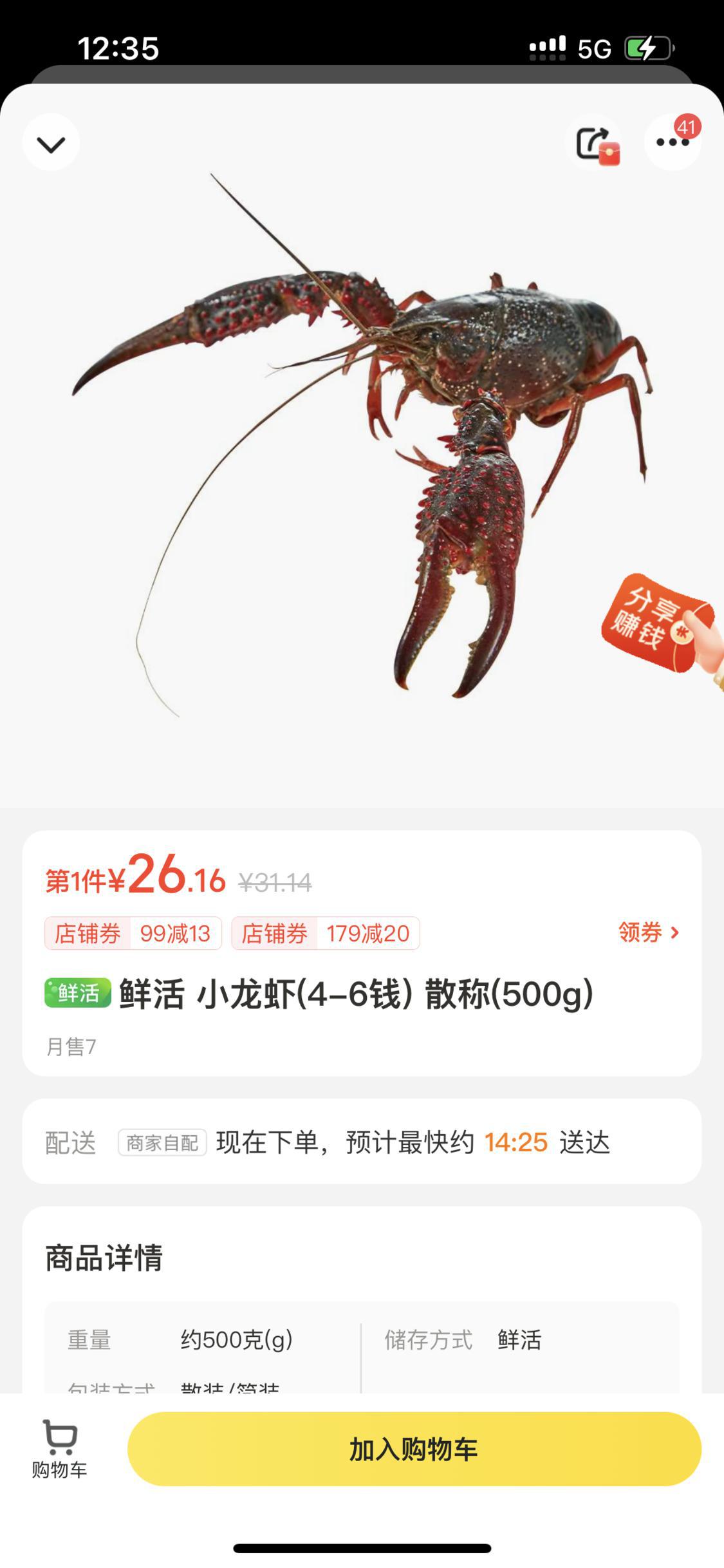This screenshot has height=1568, width=724.
Task: Collapse the product page with down chevron
Action: tap(51, 142)
